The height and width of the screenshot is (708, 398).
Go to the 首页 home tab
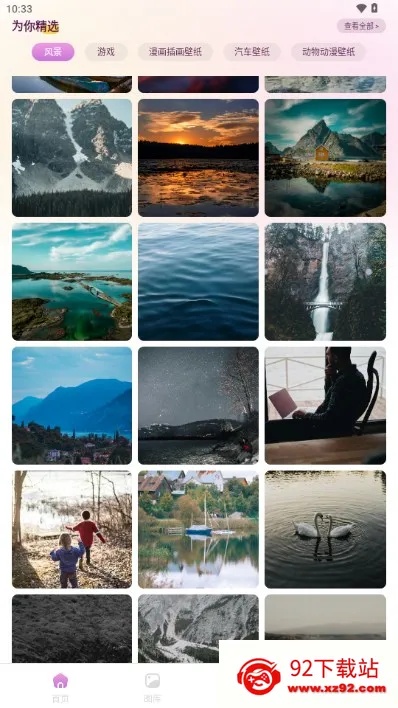point(60,687)
